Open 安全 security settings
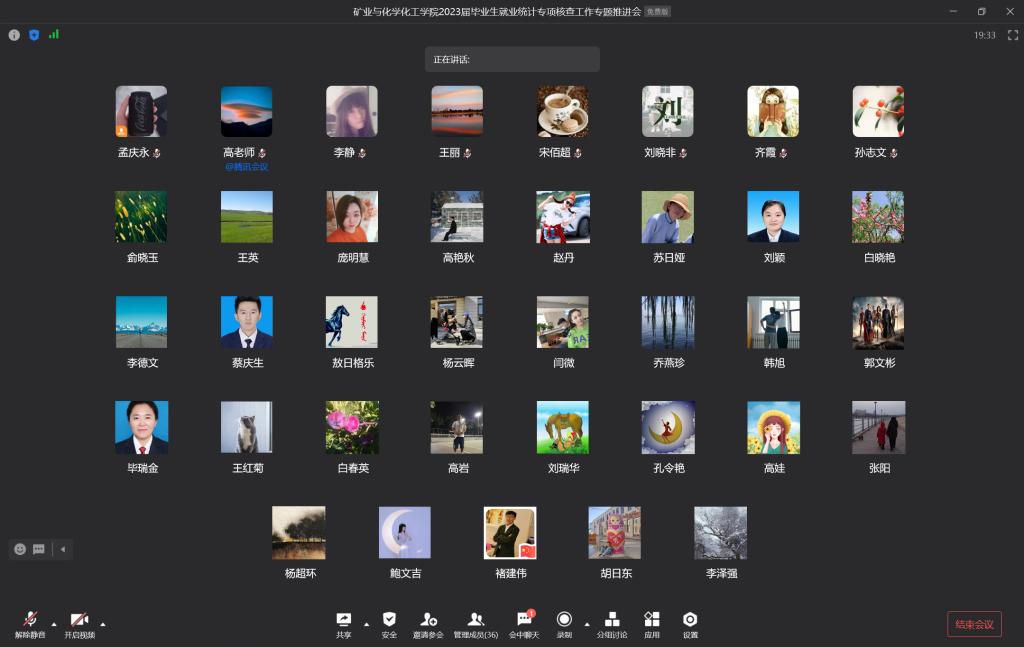 click(389, 624)
